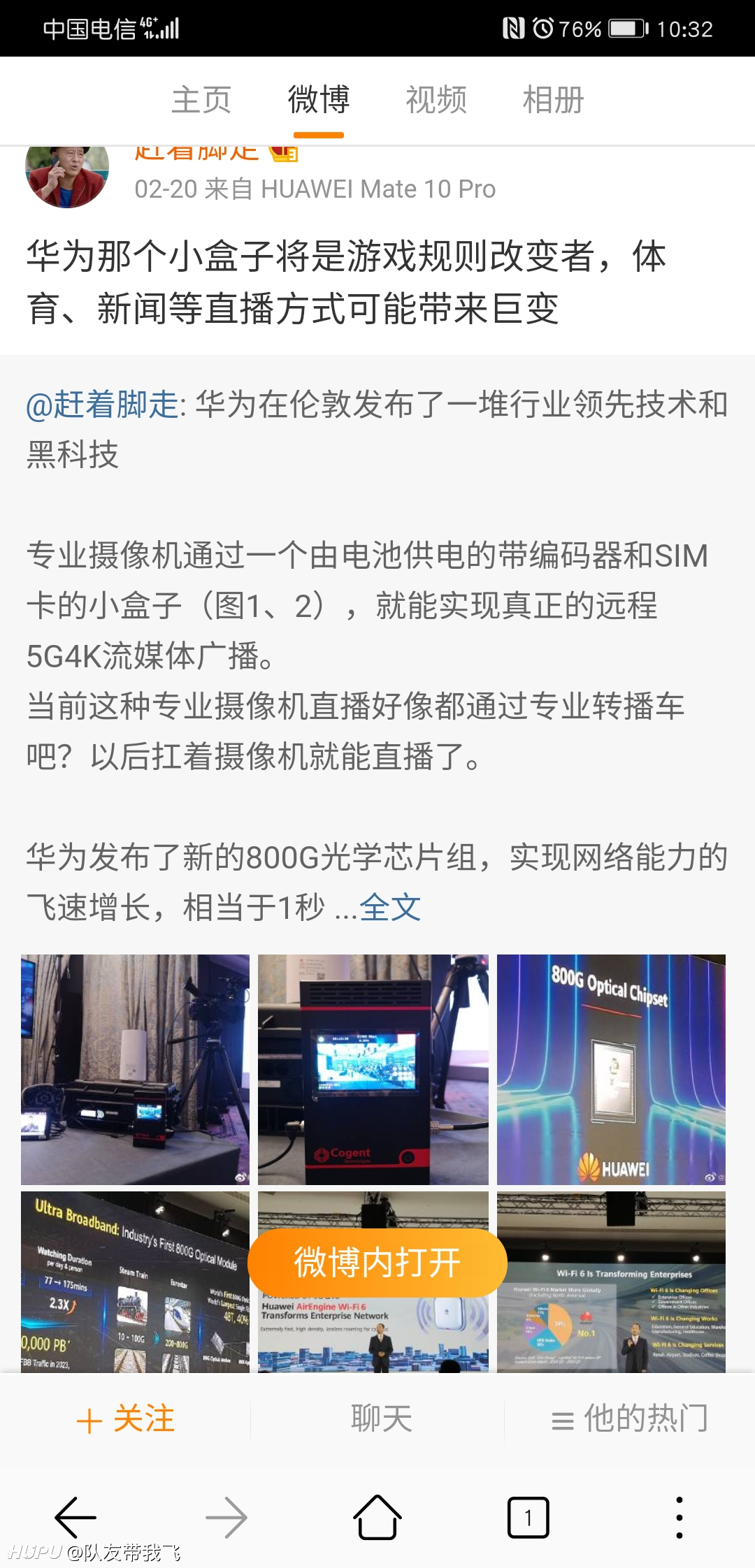
Task: Open the browser tabs switcher
Action: pyautogui.click(x=528, y=1518)
